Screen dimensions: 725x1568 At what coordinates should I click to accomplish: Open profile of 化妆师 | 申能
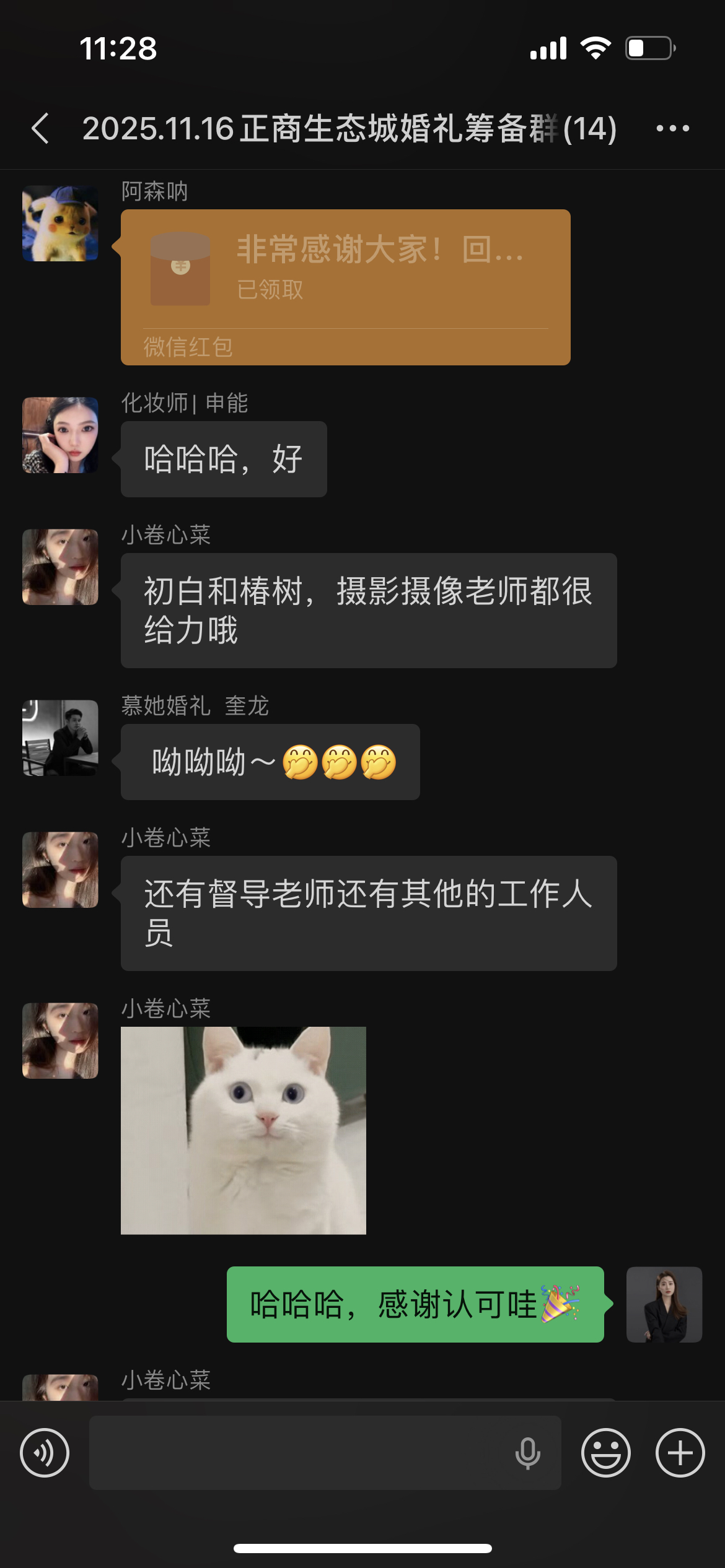coord(60,435)
